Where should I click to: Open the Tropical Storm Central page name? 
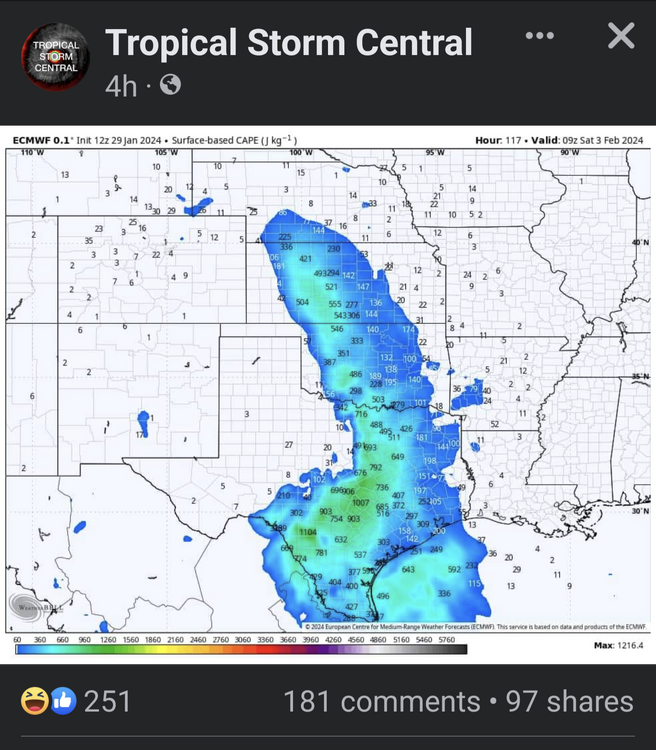(x=288, y=43)
